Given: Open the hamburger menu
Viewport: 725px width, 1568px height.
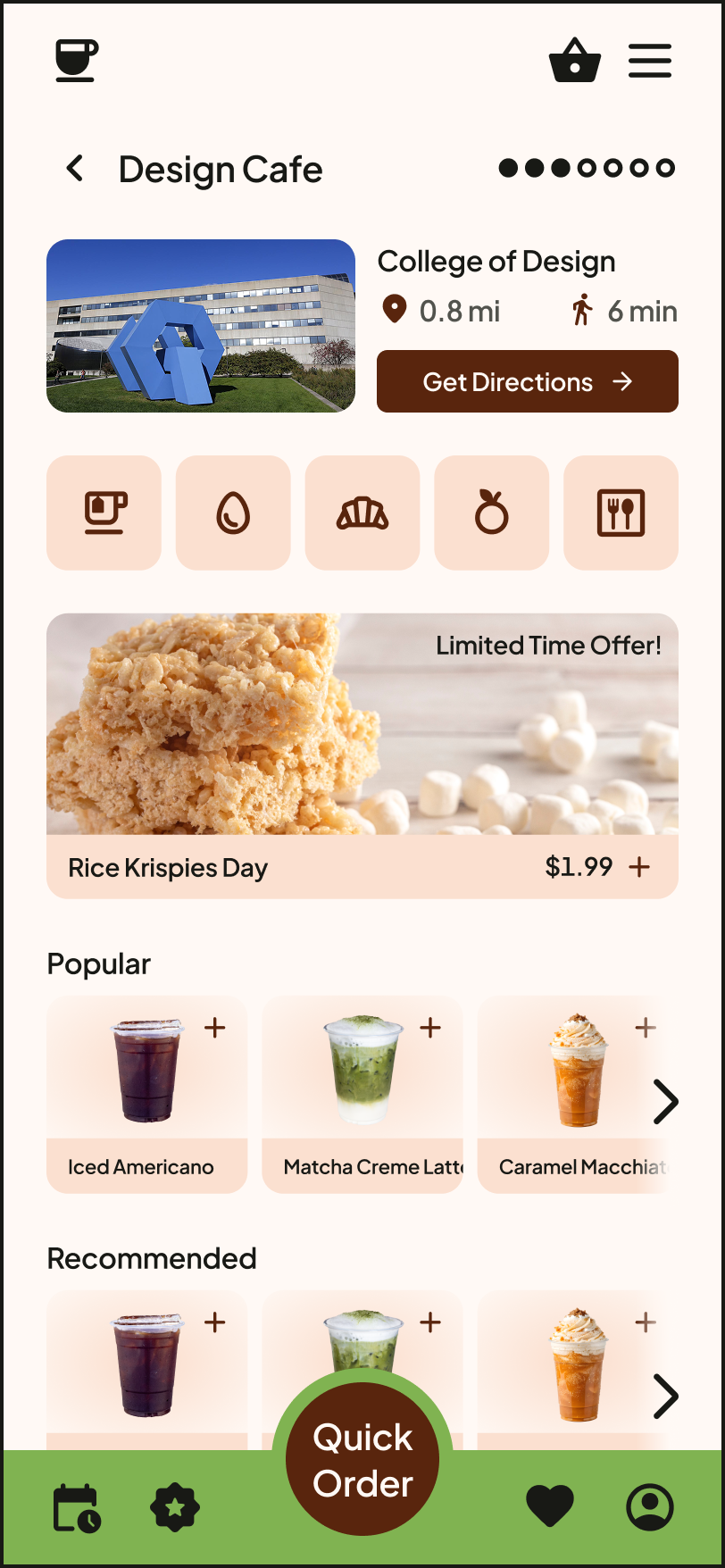Looking at the screenshot, I should tap(650, 61).
